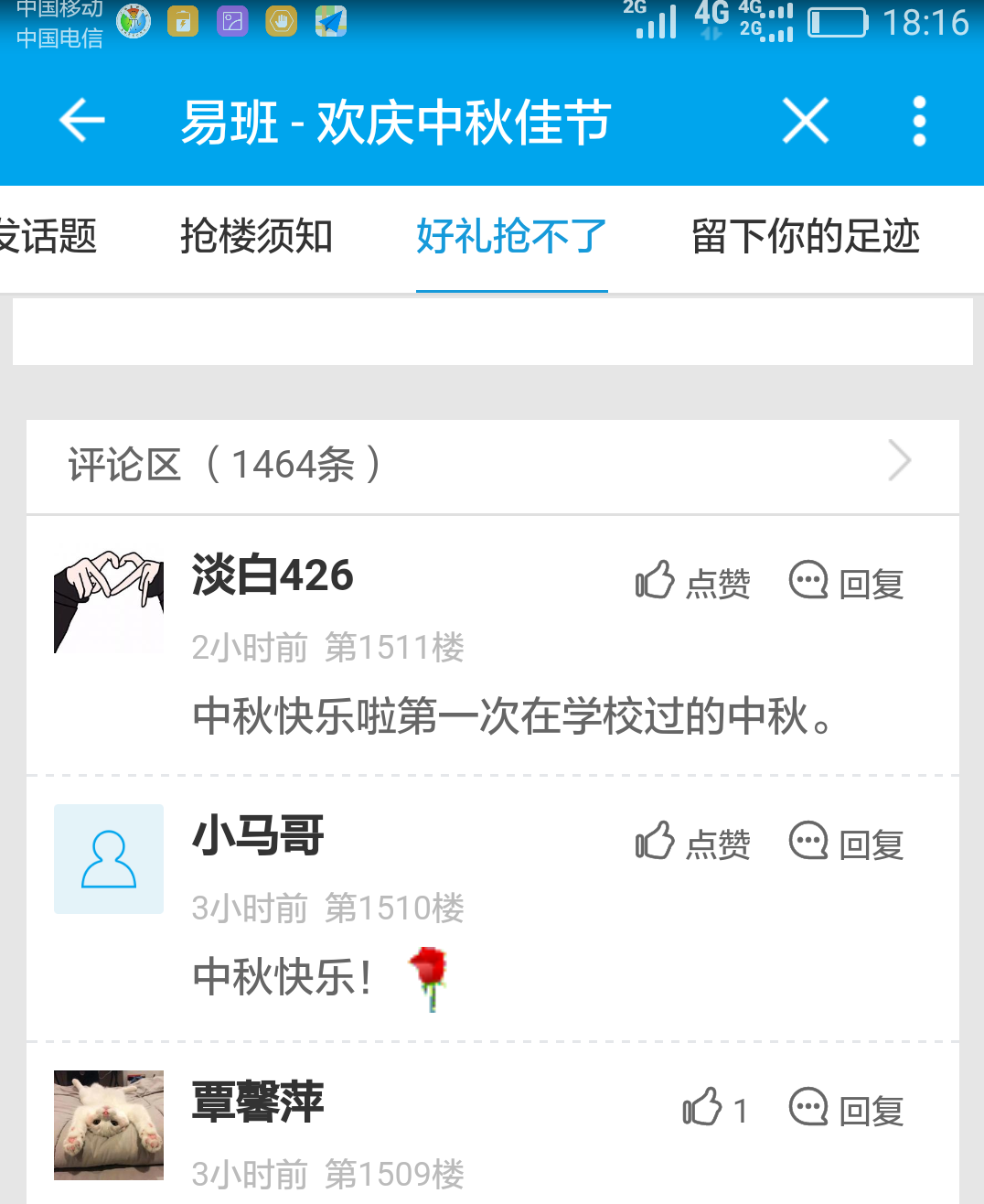984x1204 pixels.
Task: Switch to the 留下你的足迹 tab
Action: pos(805,237)
